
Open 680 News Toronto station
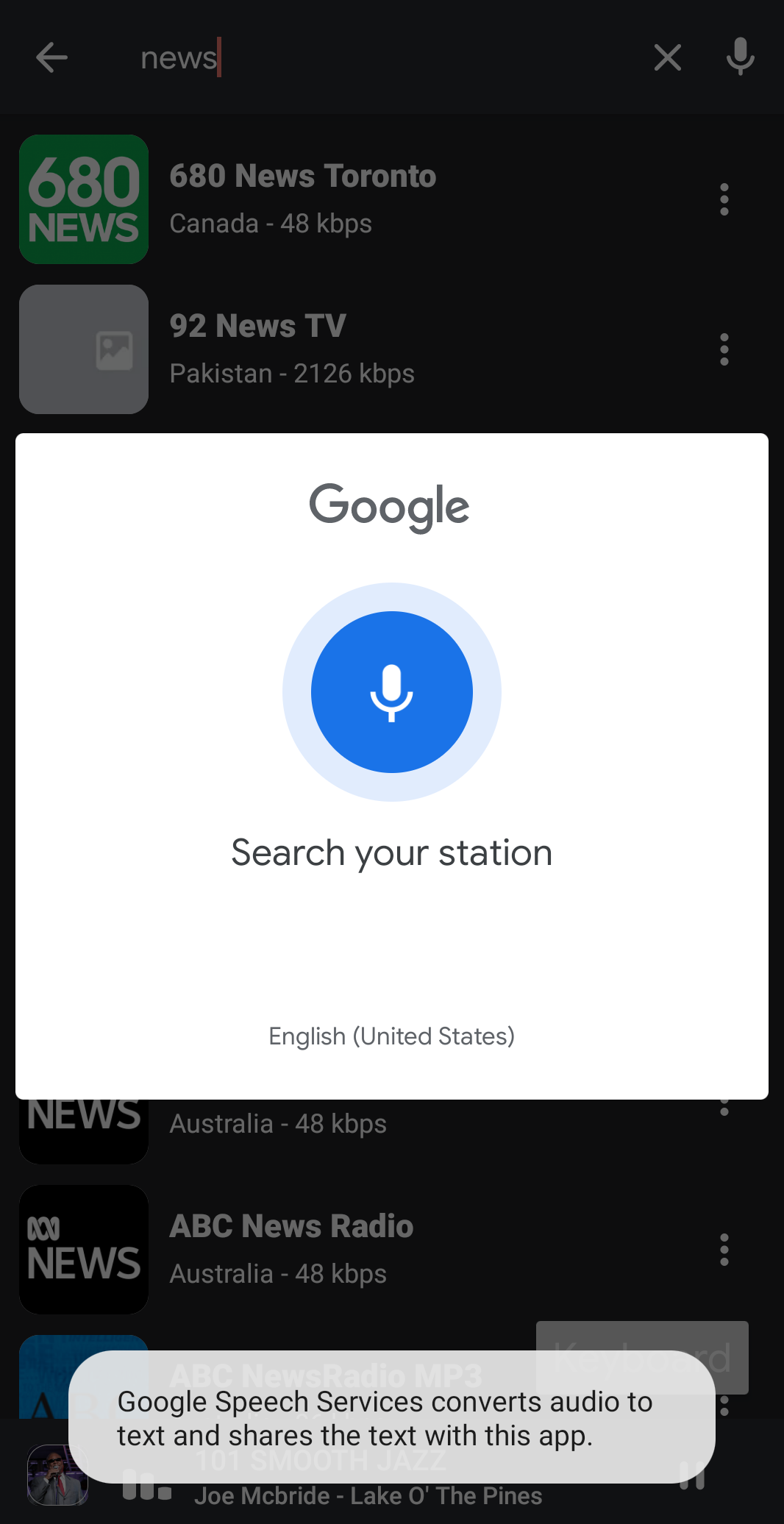(302, 199)
